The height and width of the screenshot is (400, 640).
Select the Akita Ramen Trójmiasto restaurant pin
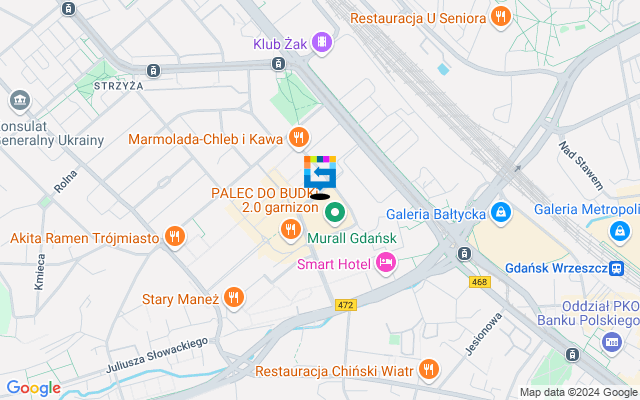pos(175,237)
